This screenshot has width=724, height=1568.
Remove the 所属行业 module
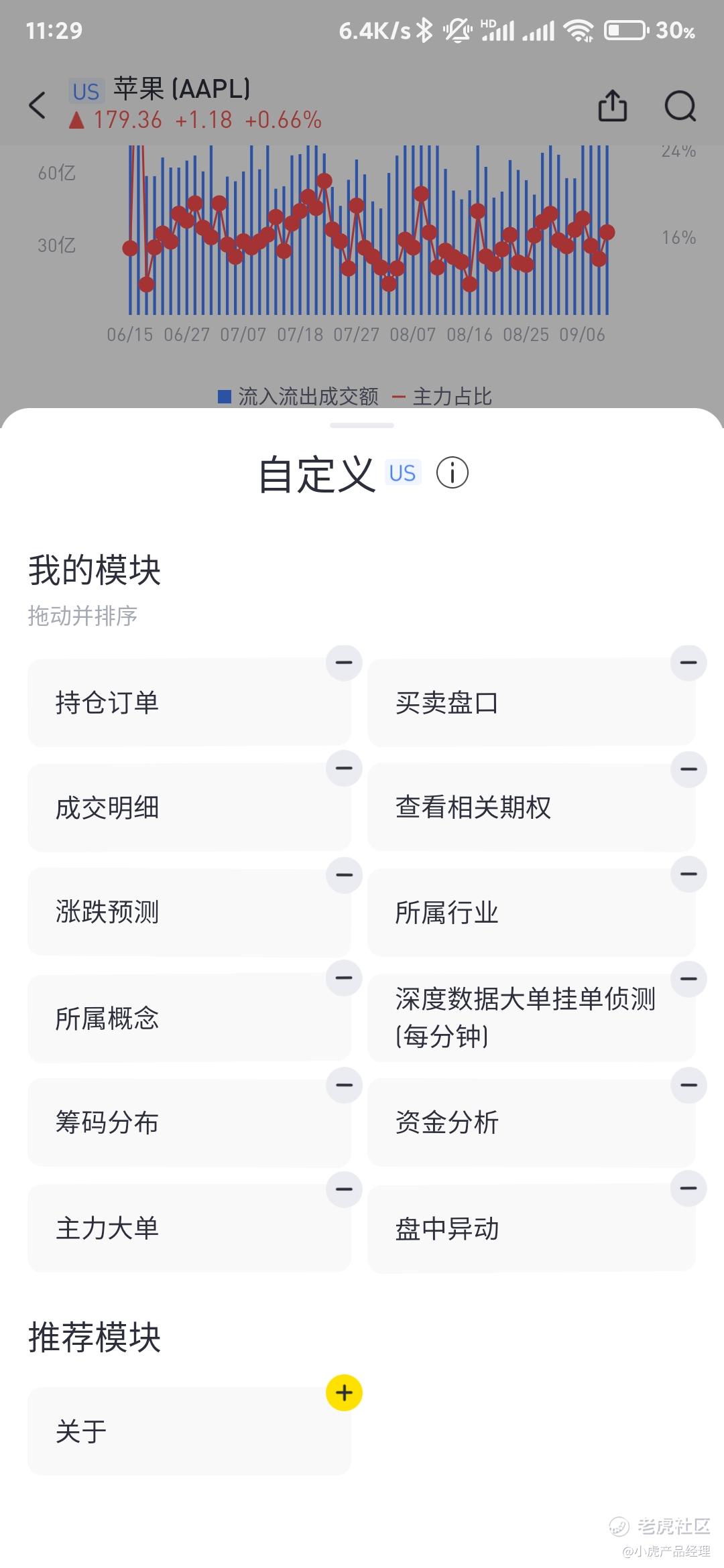688,874
